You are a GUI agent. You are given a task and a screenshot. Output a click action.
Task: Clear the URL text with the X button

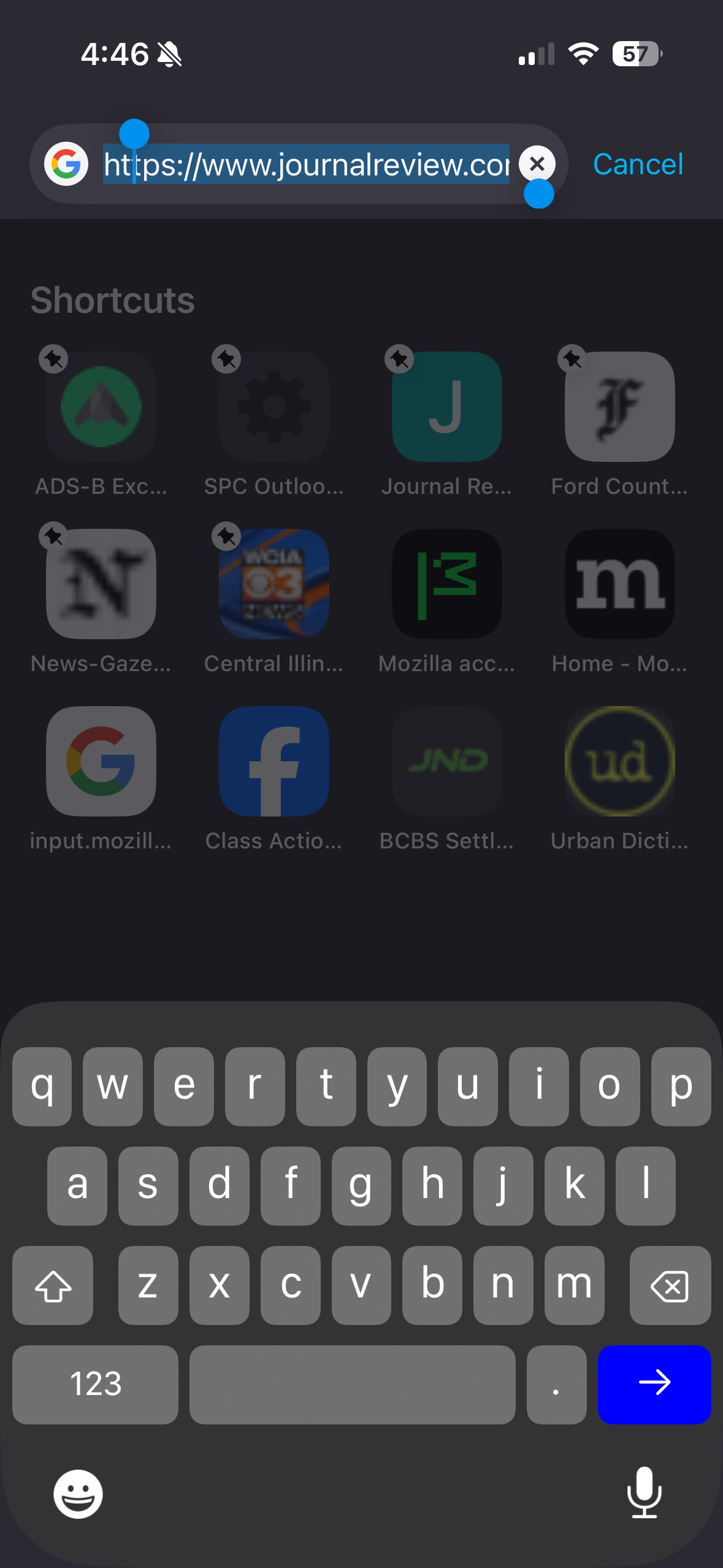[537, 164]
